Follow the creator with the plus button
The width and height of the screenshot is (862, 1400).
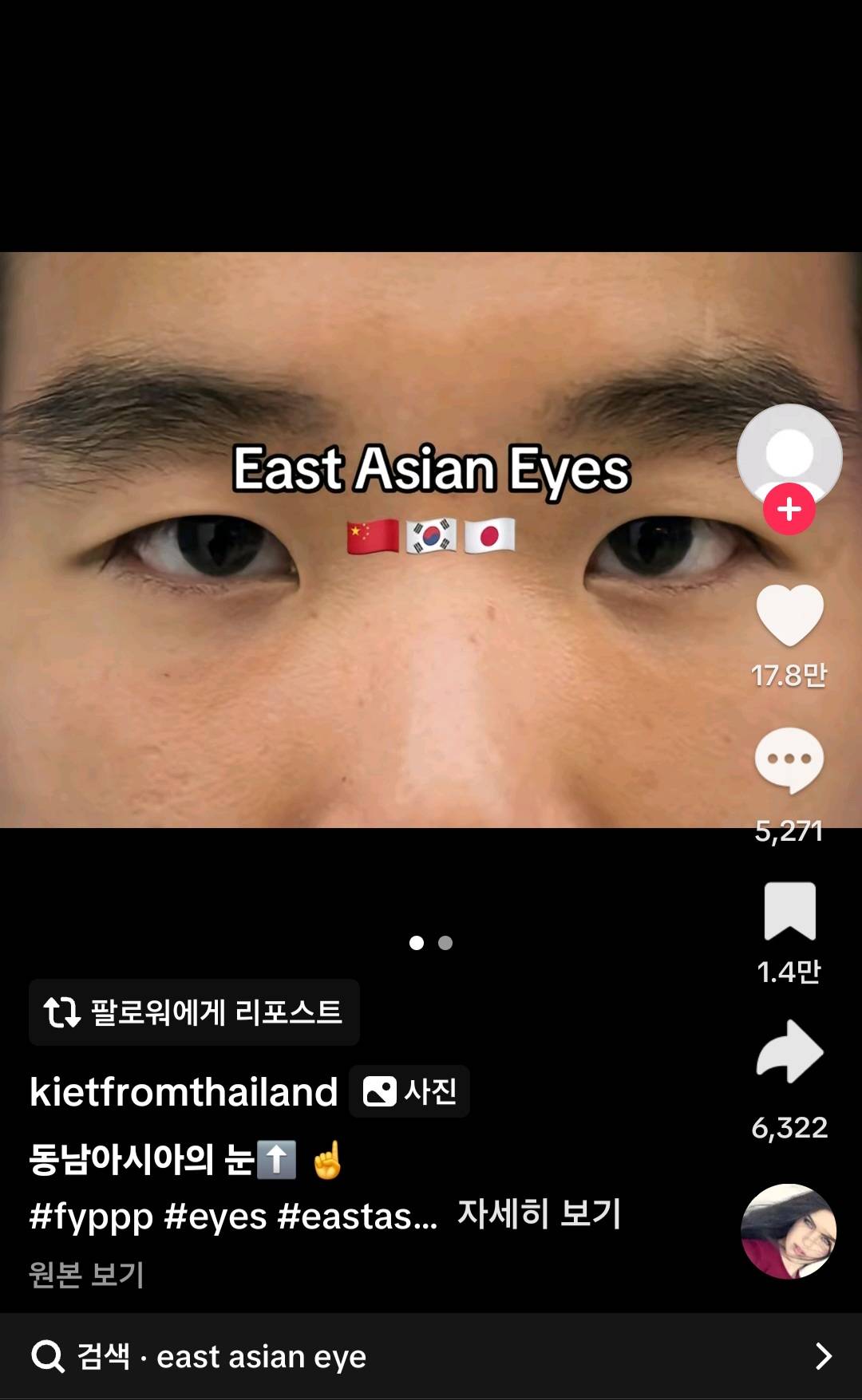[x=789, y=509]
